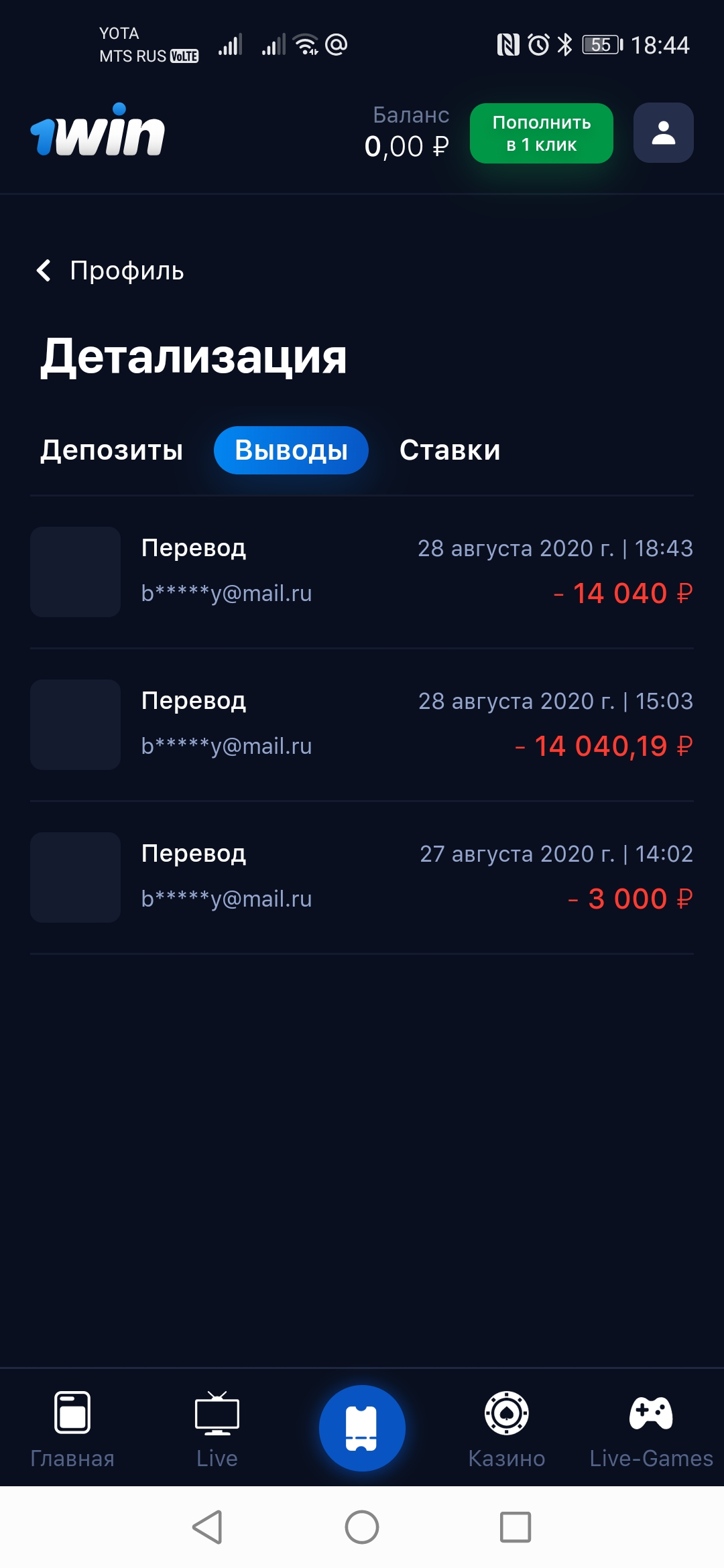Tap the 1win logo
The width and height of the screenshot is (724, 1568).
pyautogui.click(x=98, y=129)
